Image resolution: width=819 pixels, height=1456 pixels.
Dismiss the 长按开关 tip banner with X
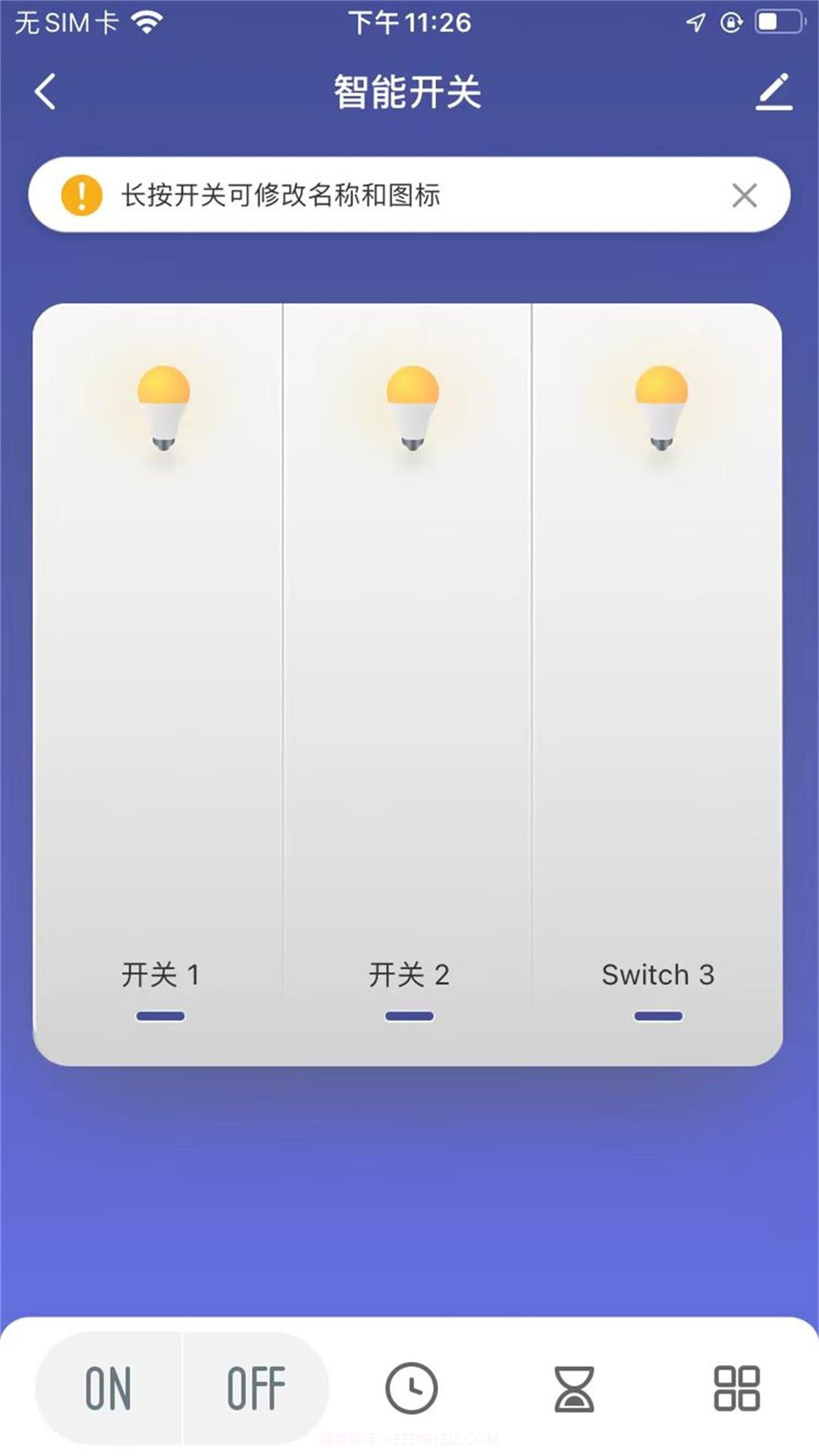click(744, 195)
